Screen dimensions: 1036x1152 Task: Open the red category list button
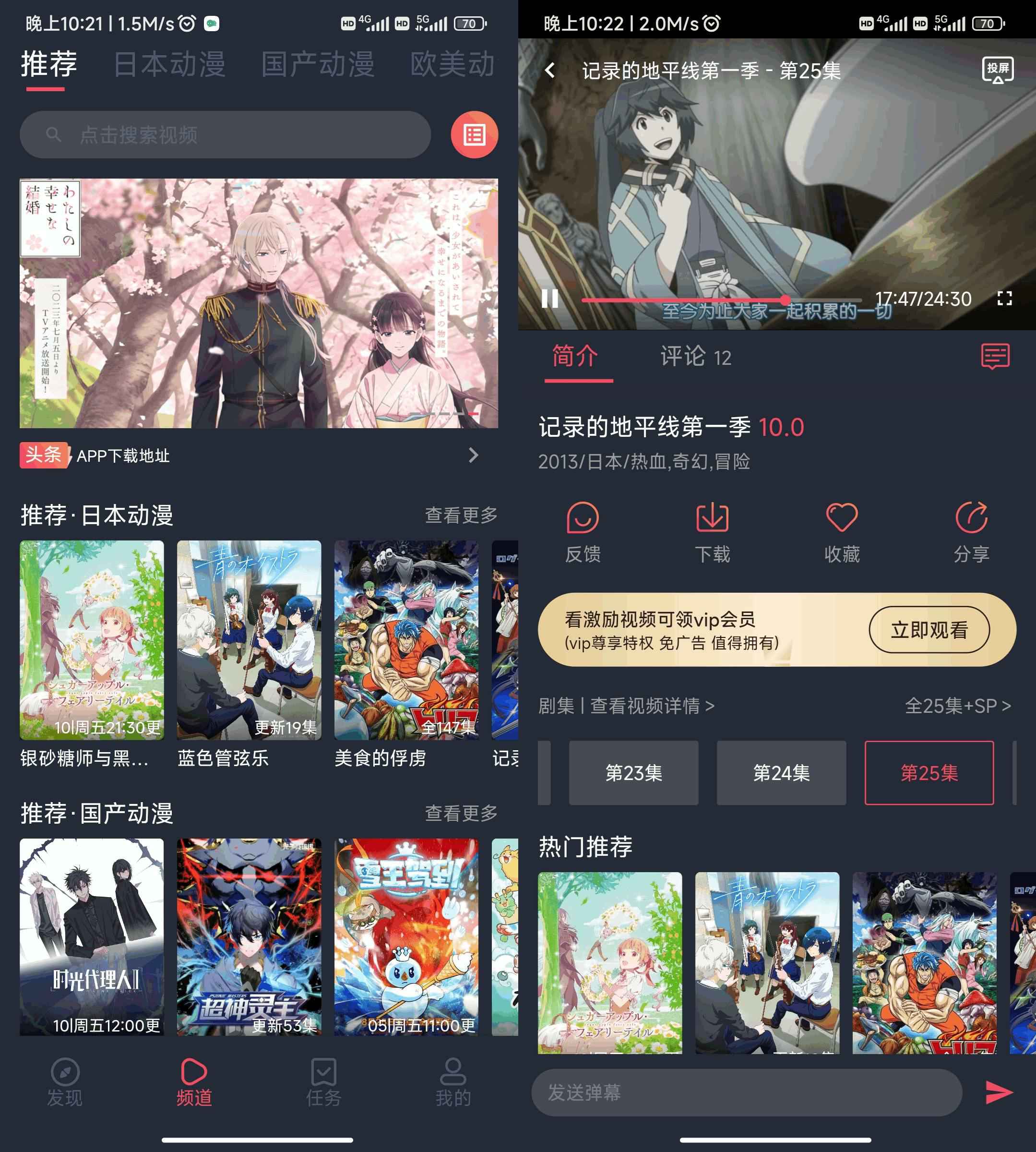pos(474,135)
